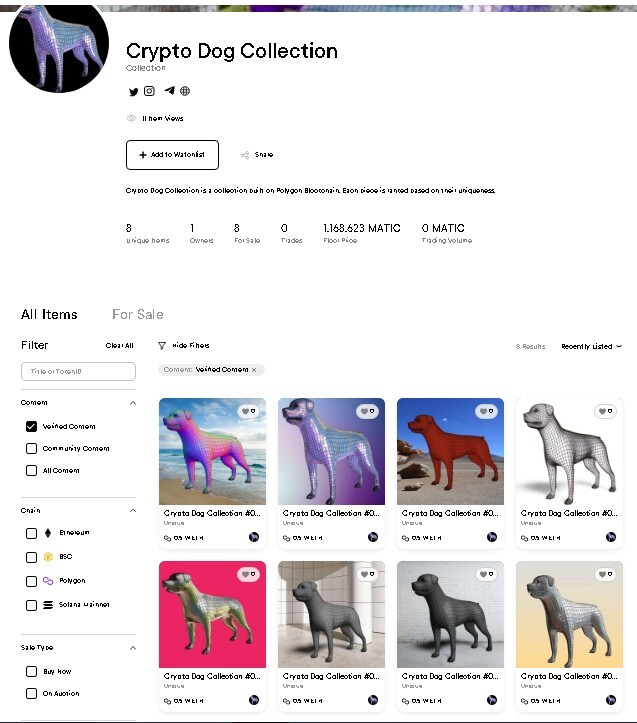Check the Polygon chain filter

pos(32,581)
